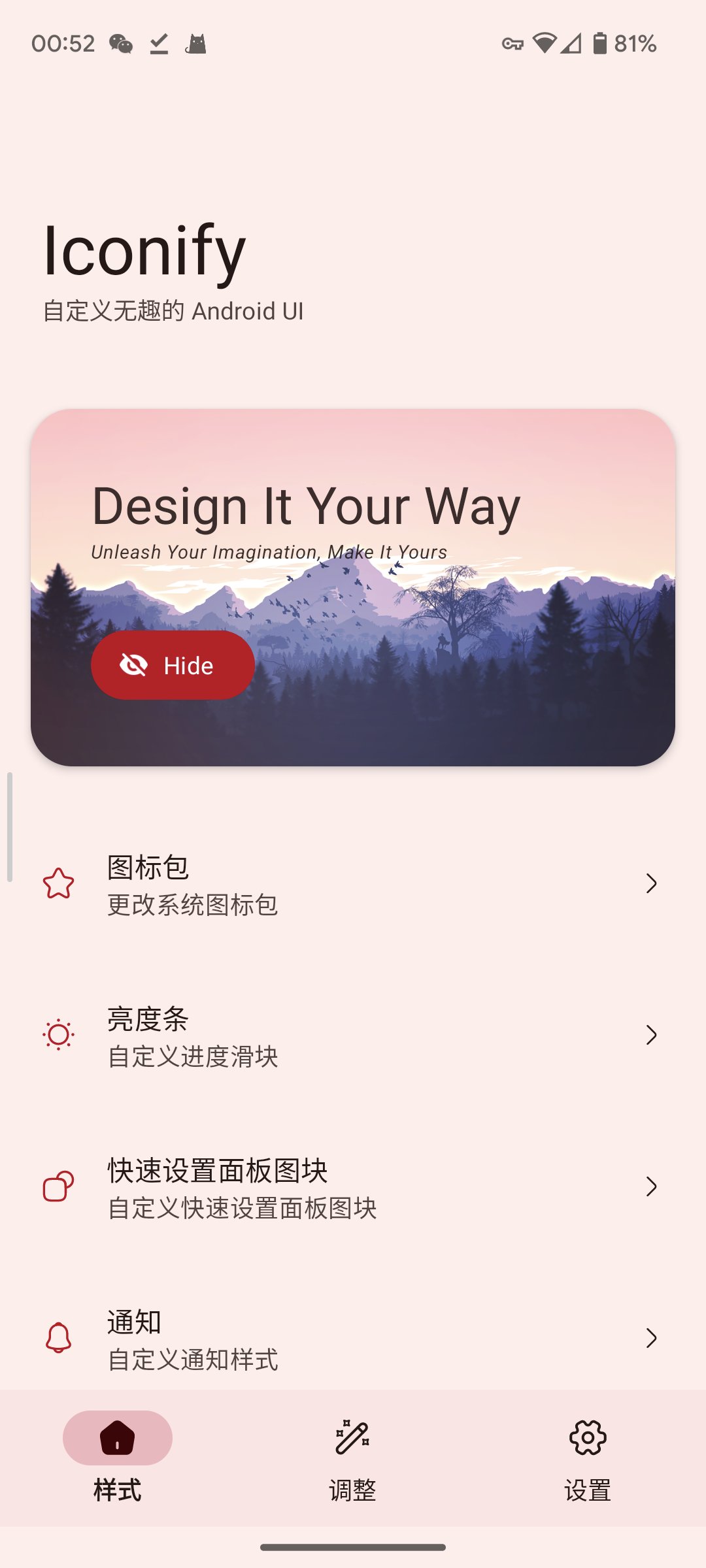Screen dimensions: 706x1568
Task: Open 亮度条 settings using the right arrow
Action: 652,1035
